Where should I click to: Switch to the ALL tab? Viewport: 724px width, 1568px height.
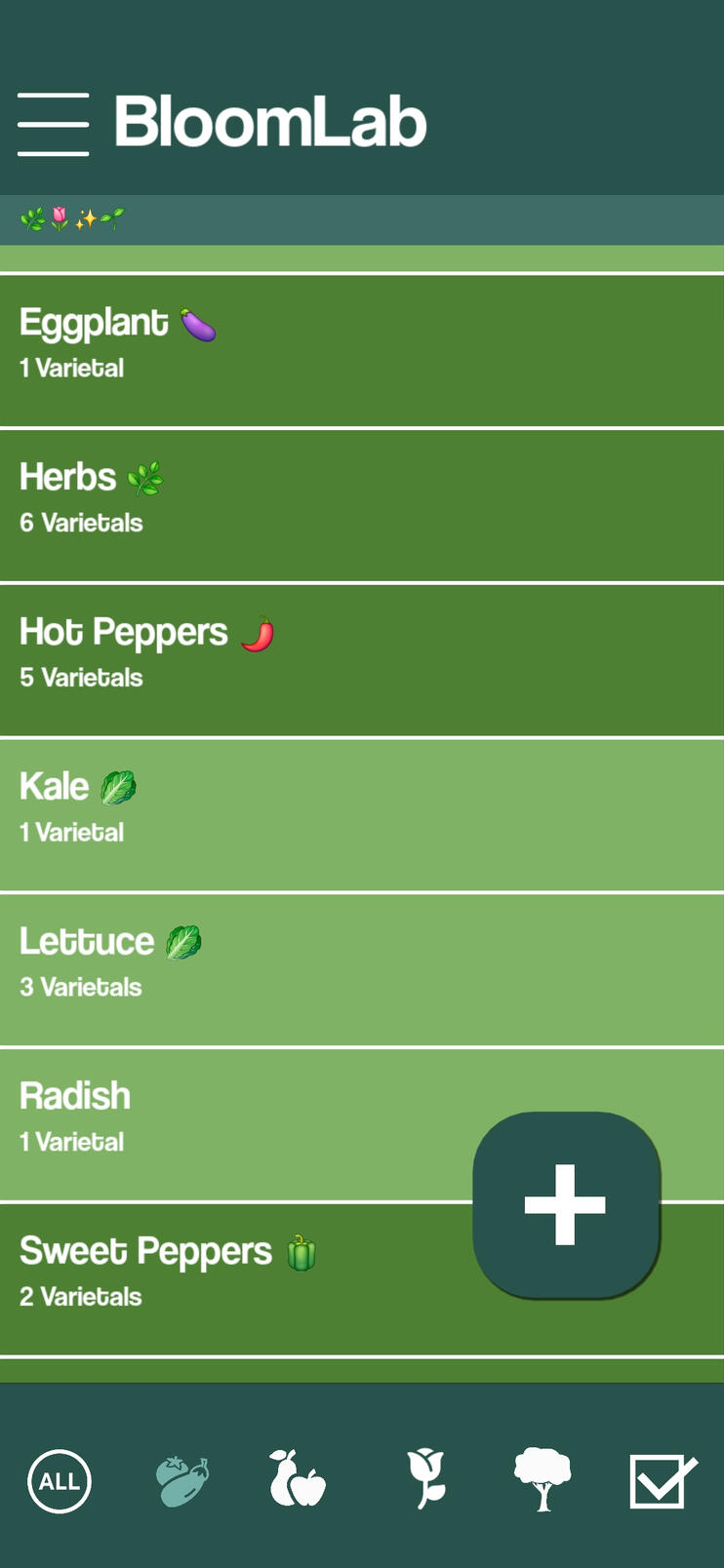tap(60, 1481)
